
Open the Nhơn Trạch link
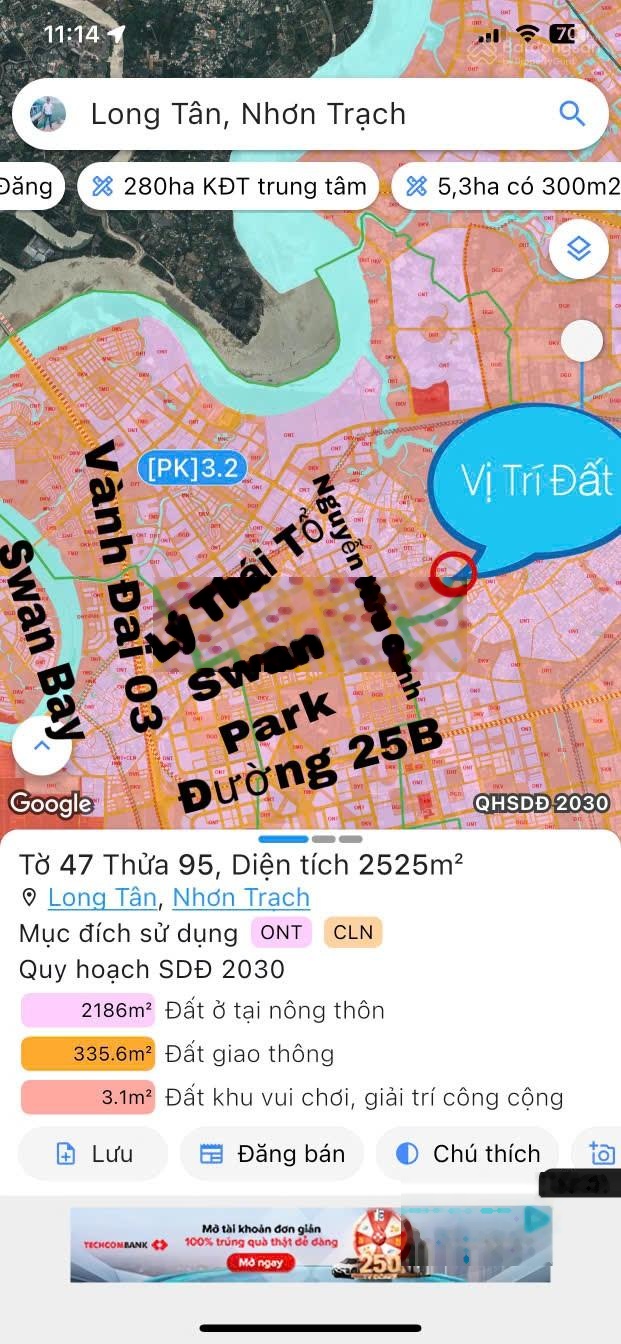tap(241, 897)
